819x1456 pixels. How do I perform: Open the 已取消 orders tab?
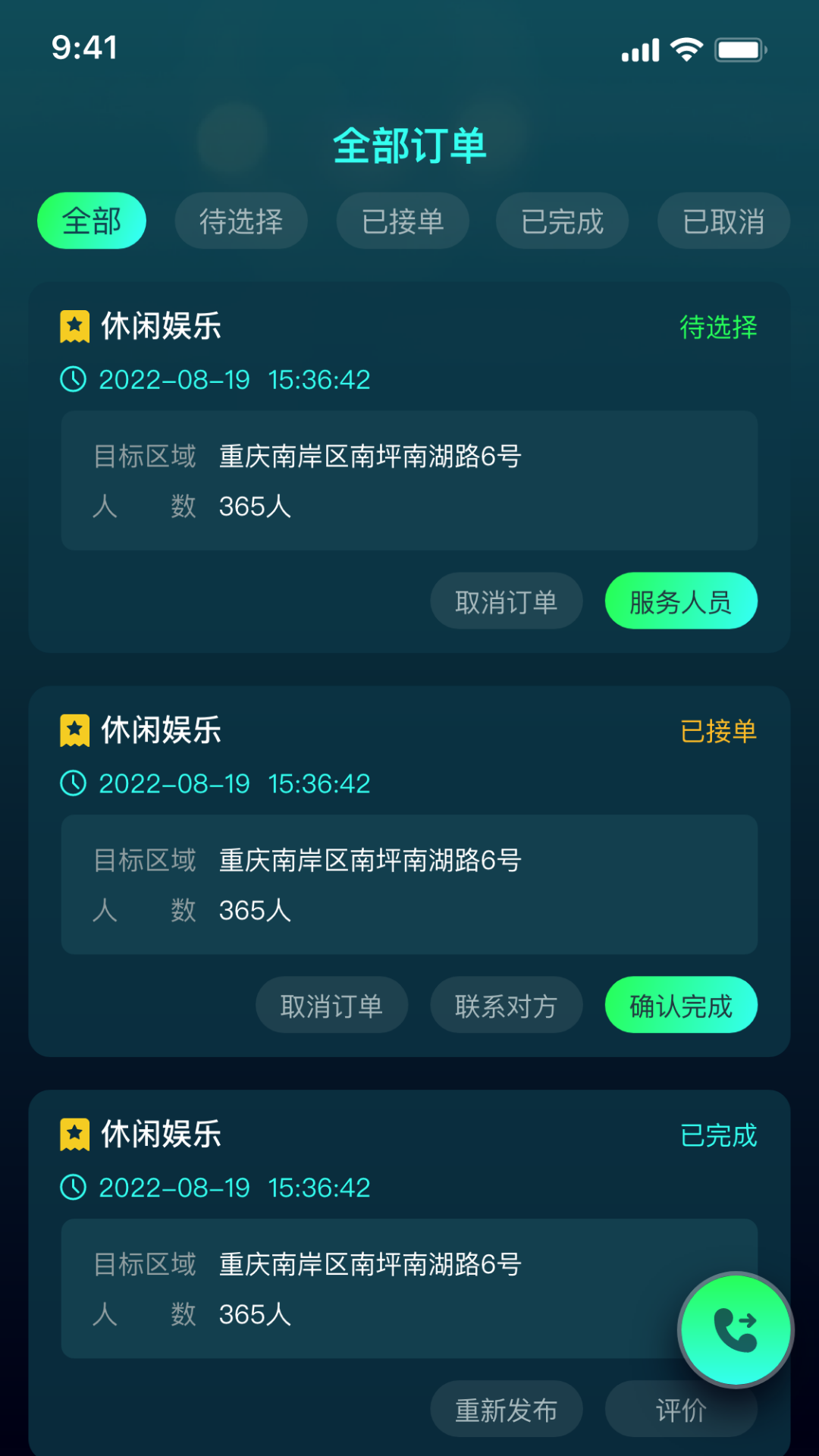tap(723, 221)
